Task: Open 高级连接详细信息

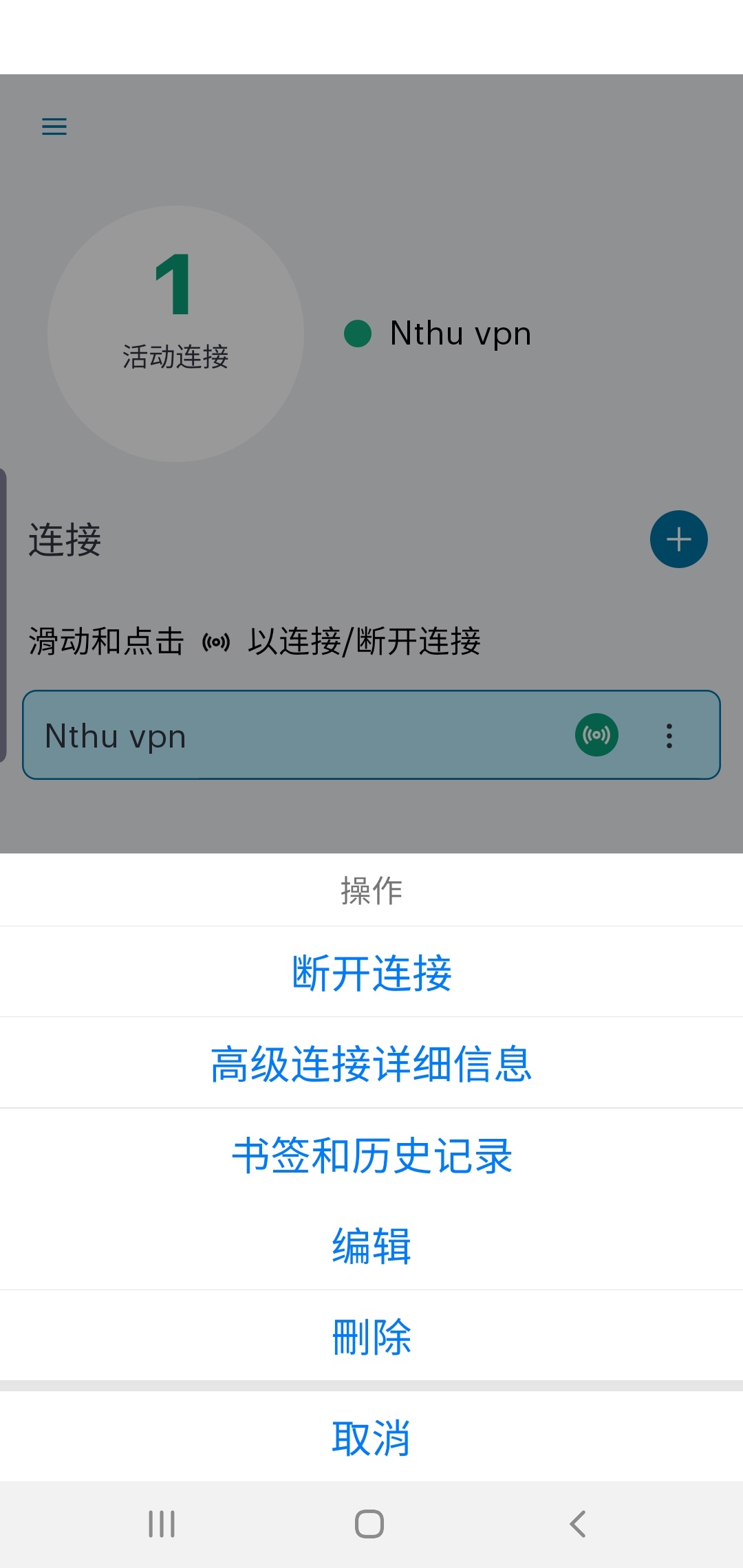Action: 371,1063
